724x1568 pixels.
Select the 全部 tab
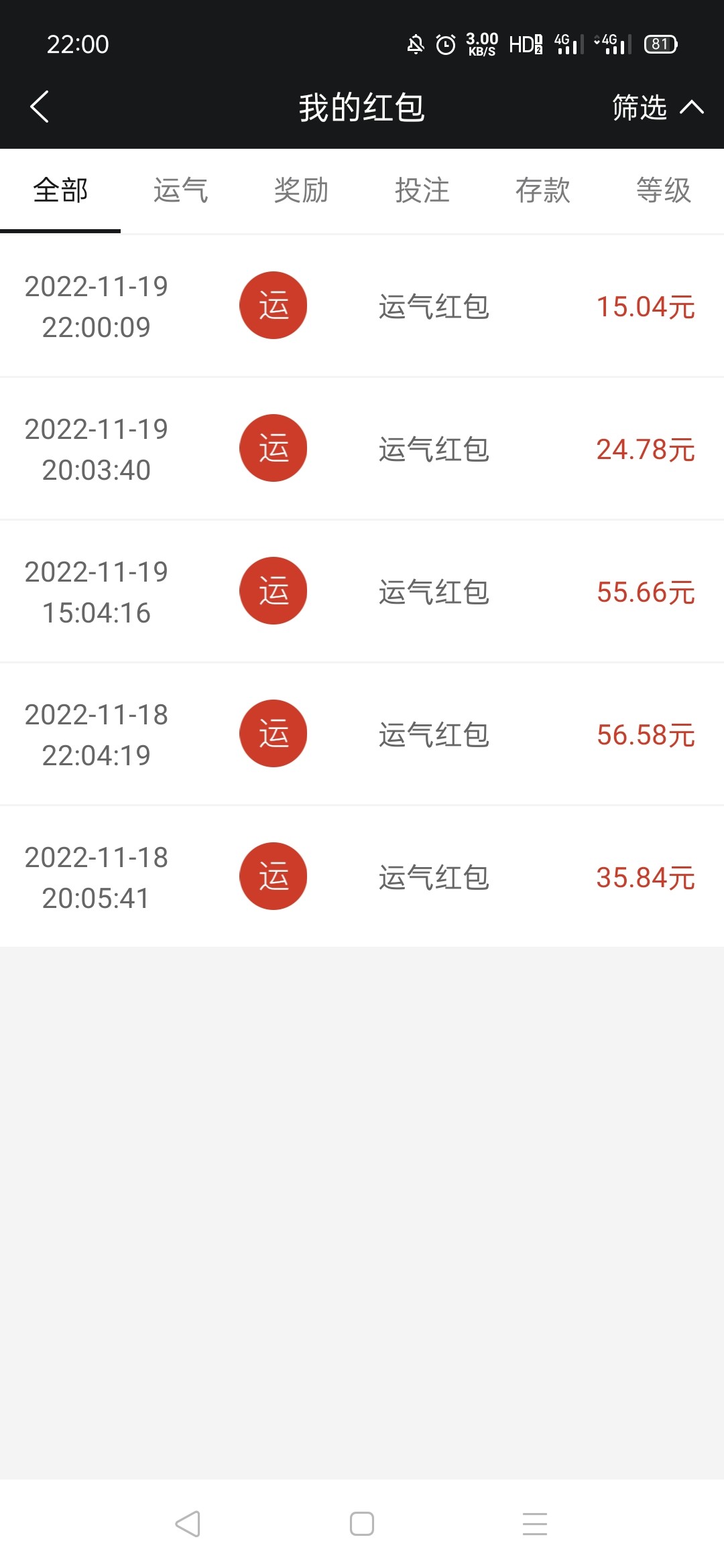coord(60,191)
